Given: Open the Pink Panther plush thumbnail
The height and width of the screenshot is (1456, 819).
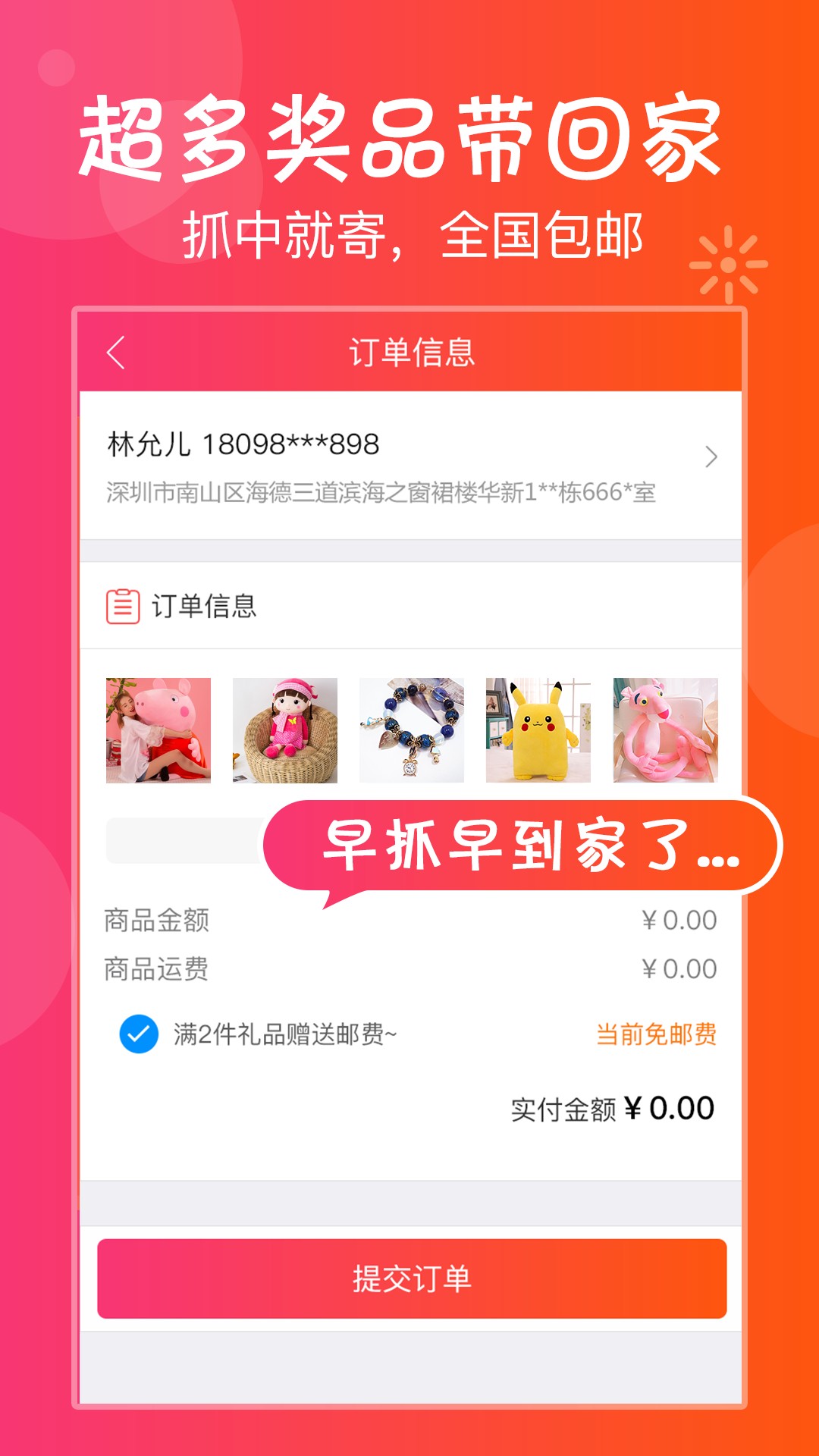Looking at the screenshot, I should (x=664, y=732).
